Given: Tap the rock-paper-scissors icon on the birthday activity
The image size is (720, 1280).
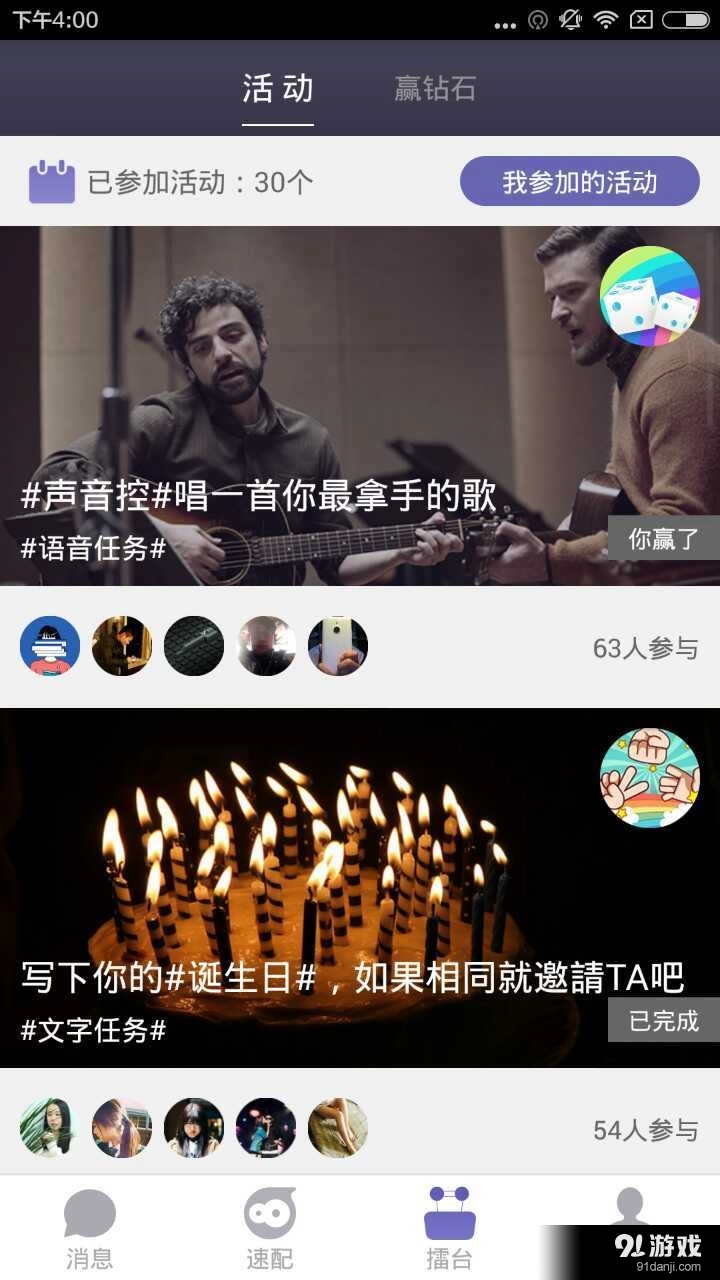Looking at the screenshot, I should [649, 778].
